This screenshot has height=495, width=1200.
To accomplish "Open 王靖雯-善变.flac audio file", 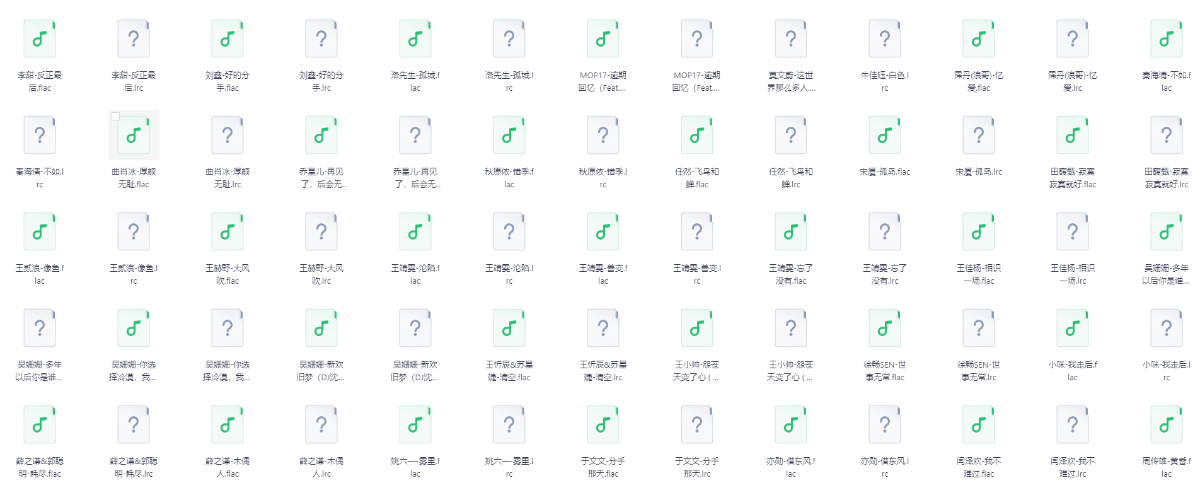I will coord(603,231).
